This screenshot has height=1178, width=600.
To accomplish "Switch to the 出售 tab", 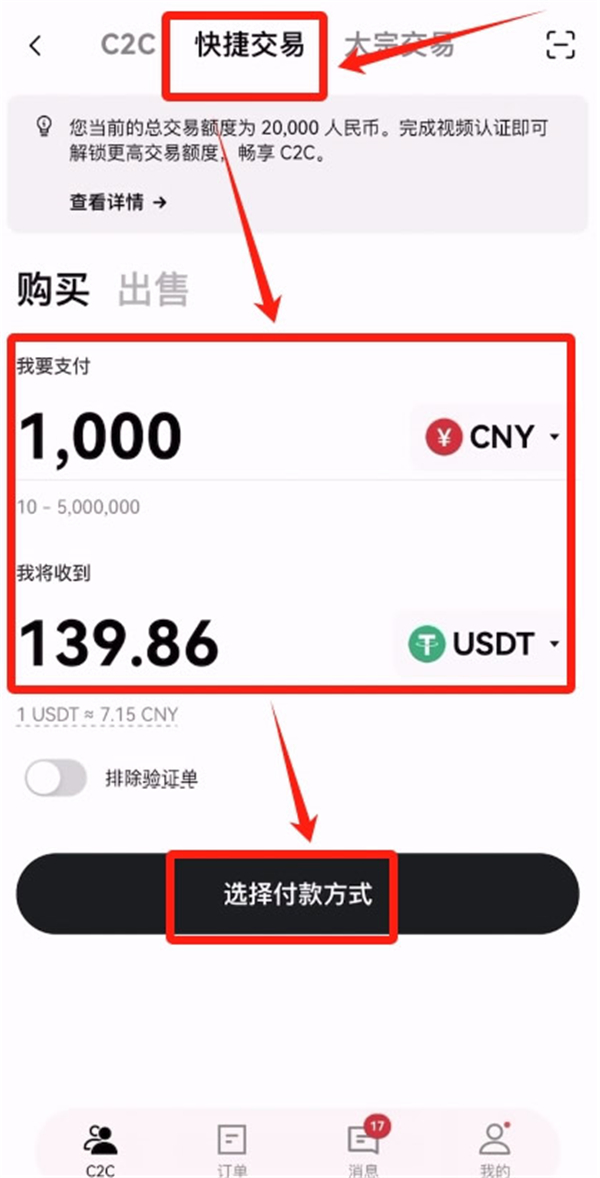I will click(x=153, y=289).
